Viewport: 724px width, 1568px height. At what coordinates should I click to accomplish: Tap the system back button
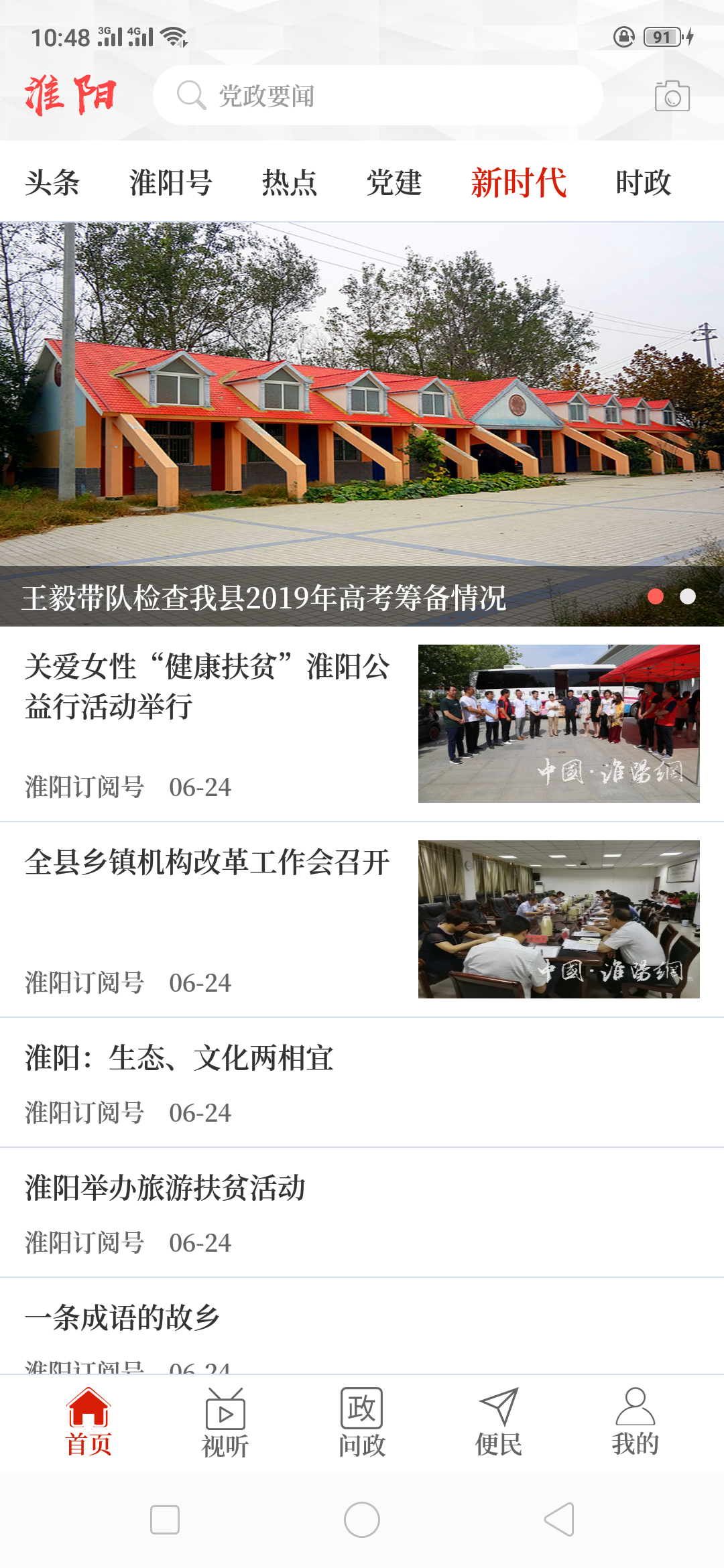(x=559, y=1519)
